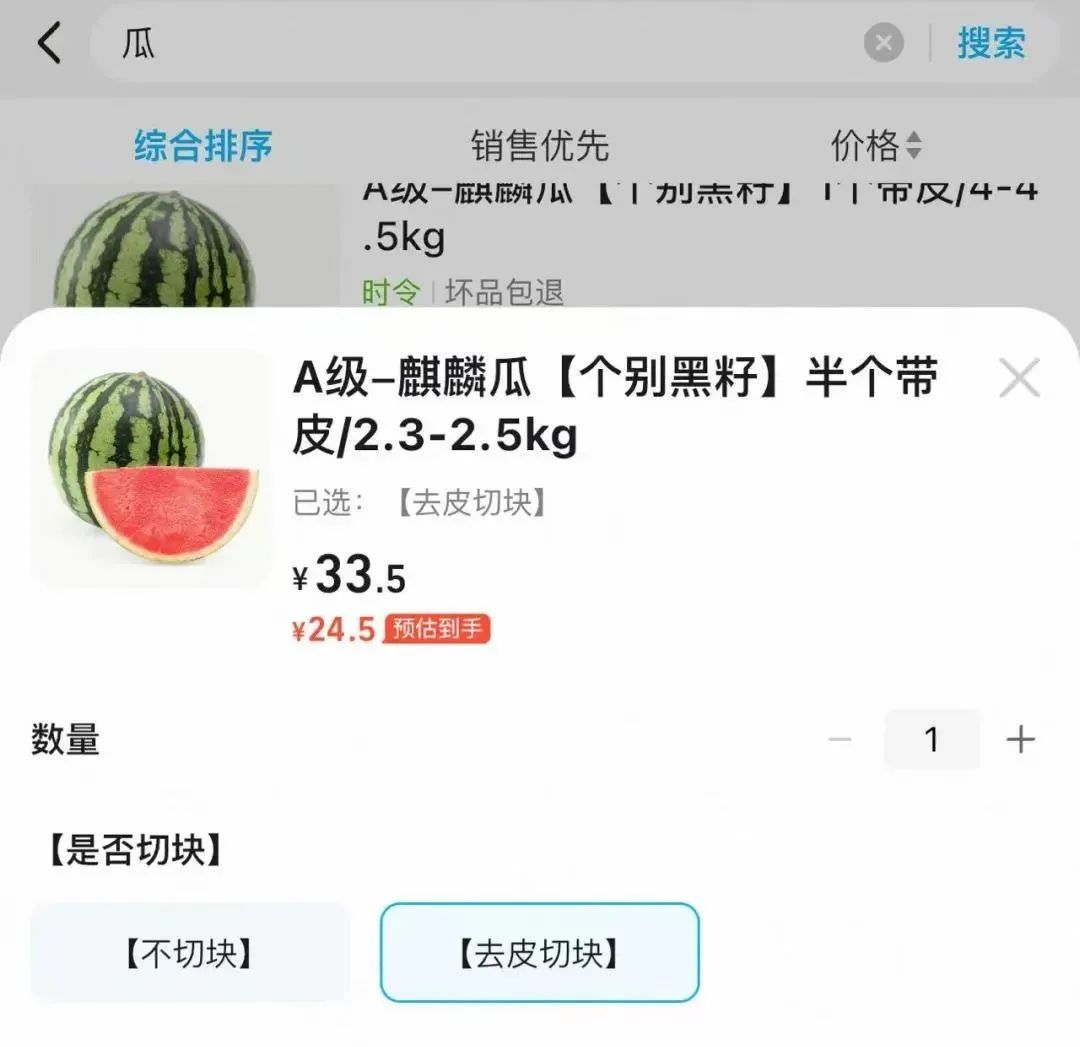This screenshot has height=1047, width=1080.
Task: Go back with the top-left arrow
Action: coord(49,44)
